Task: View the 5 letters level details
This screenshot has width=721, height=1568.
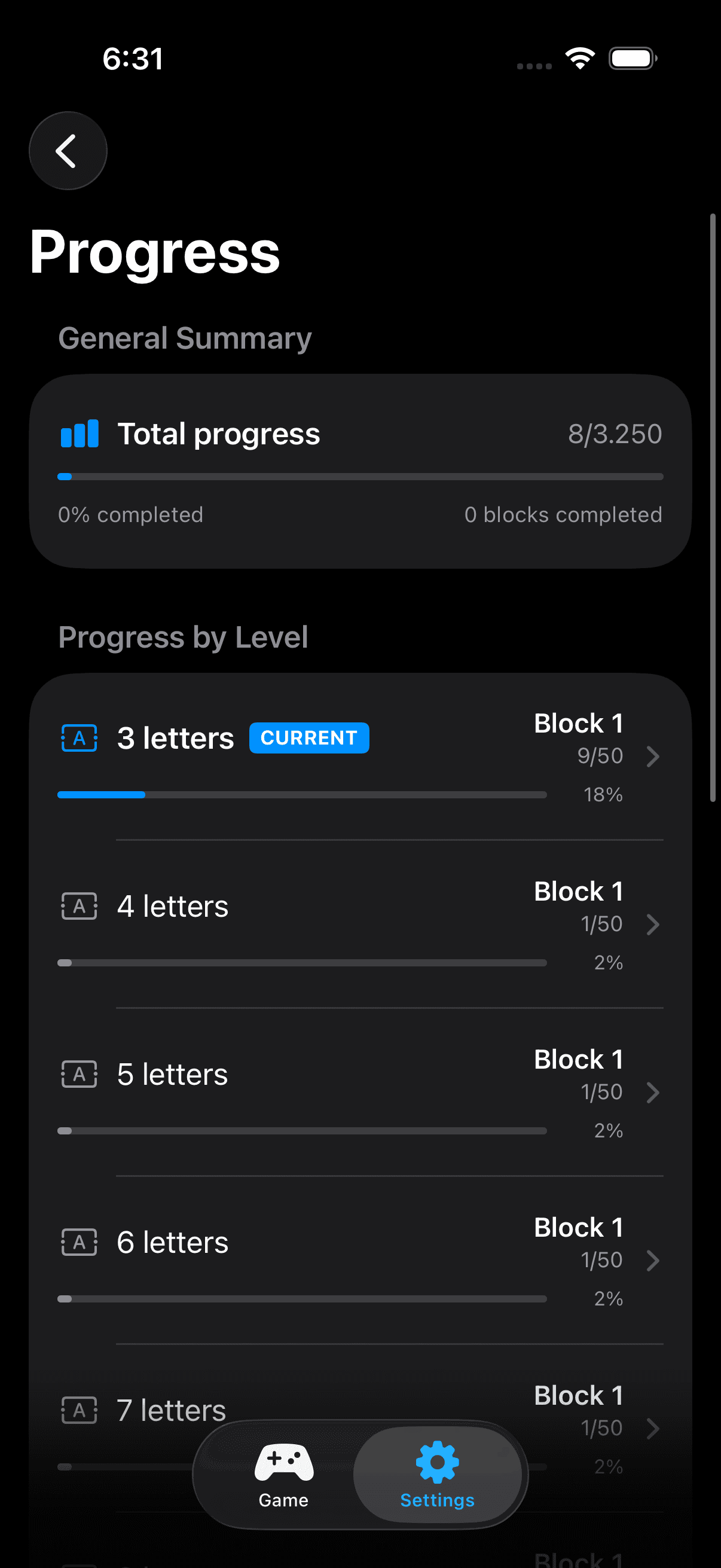Action: [x=360, y=1092]
